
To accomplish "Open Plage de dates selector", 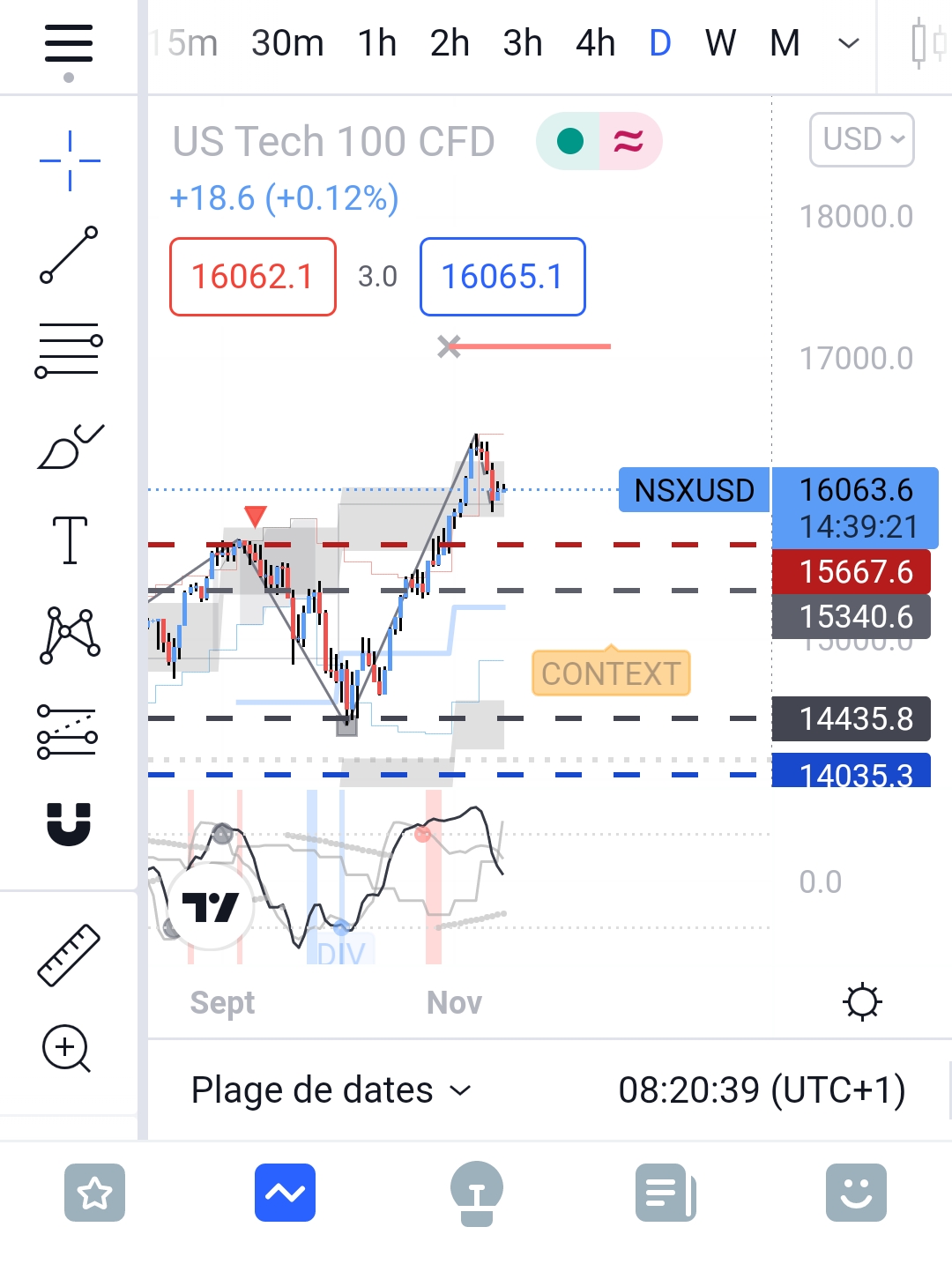I will tap(331, 1090).
